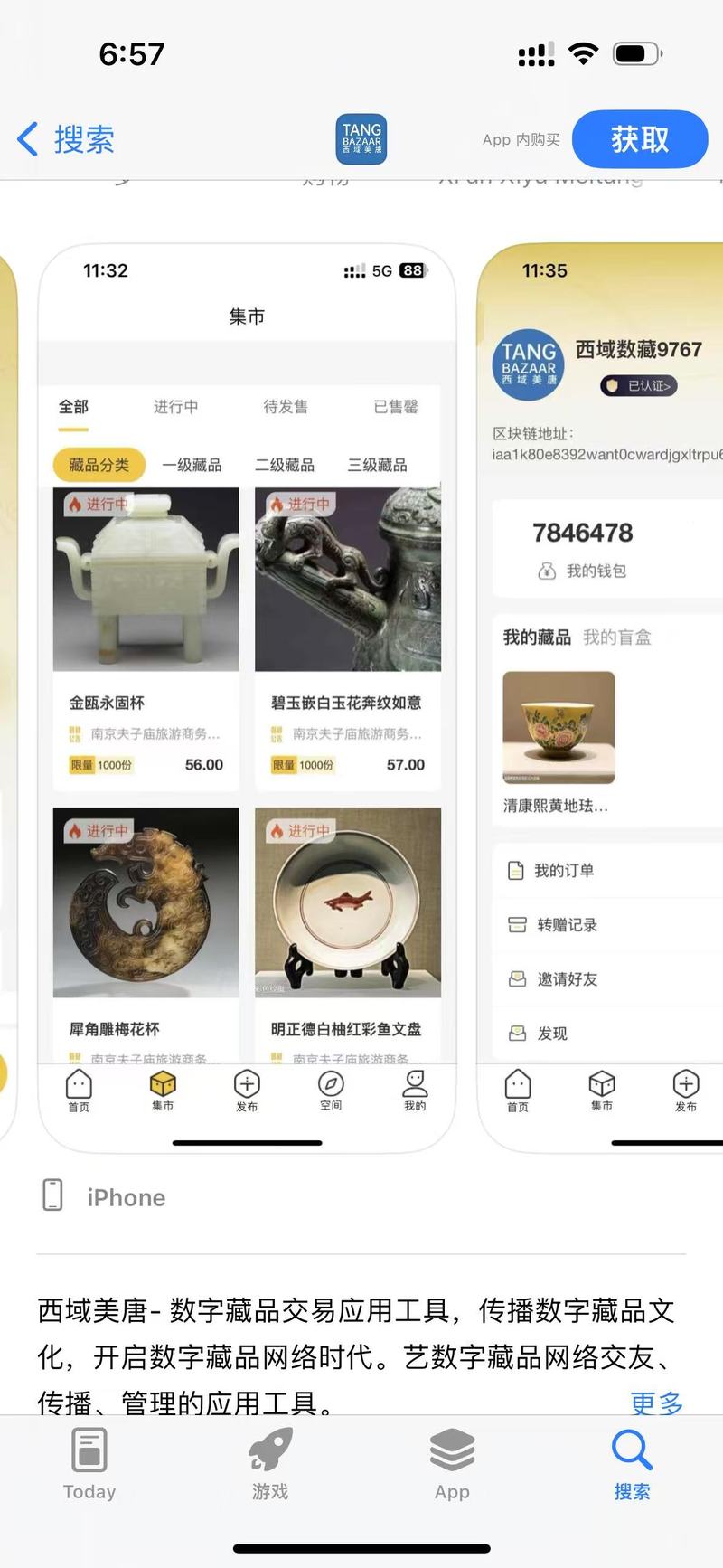Select the 搜索 tab in bottom bar
The width and height of the screenshot is (723, 1568).
(x=632, y=1465)
